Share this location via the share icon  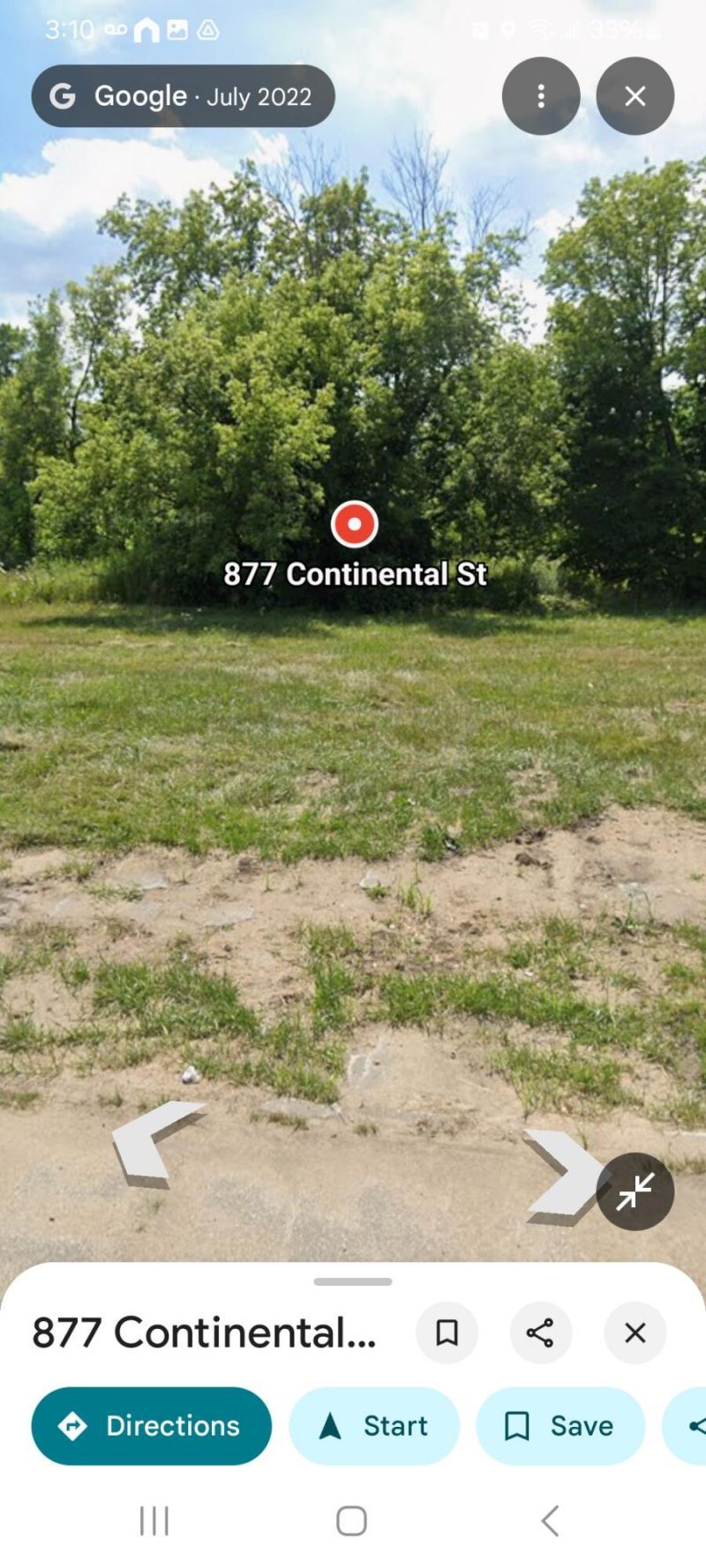[x=540, y=1333]
